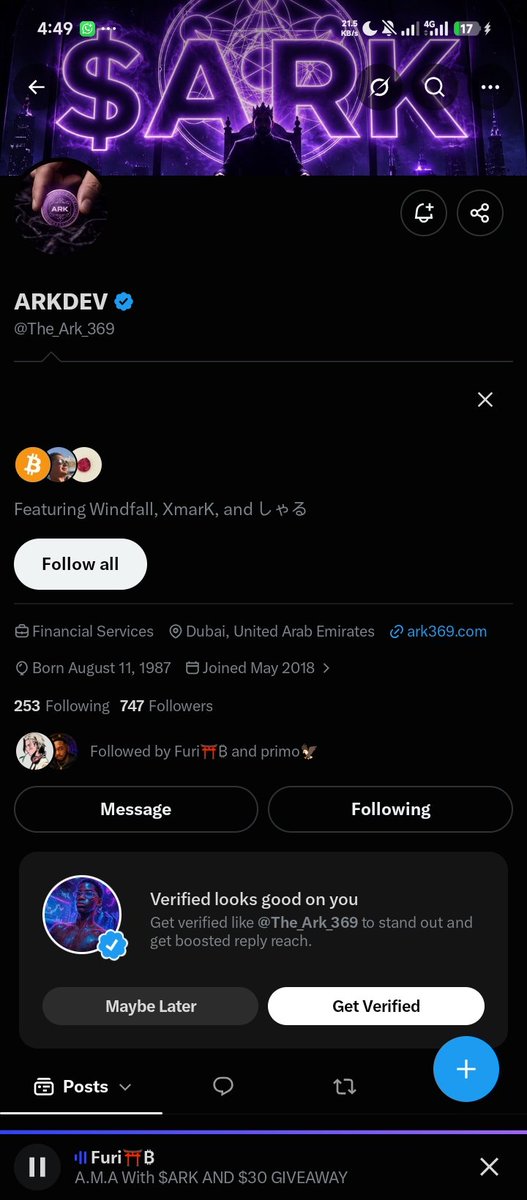Open the three-dot overflow menu
This screenshot has width=527, height=1200.
coord(489,87)
